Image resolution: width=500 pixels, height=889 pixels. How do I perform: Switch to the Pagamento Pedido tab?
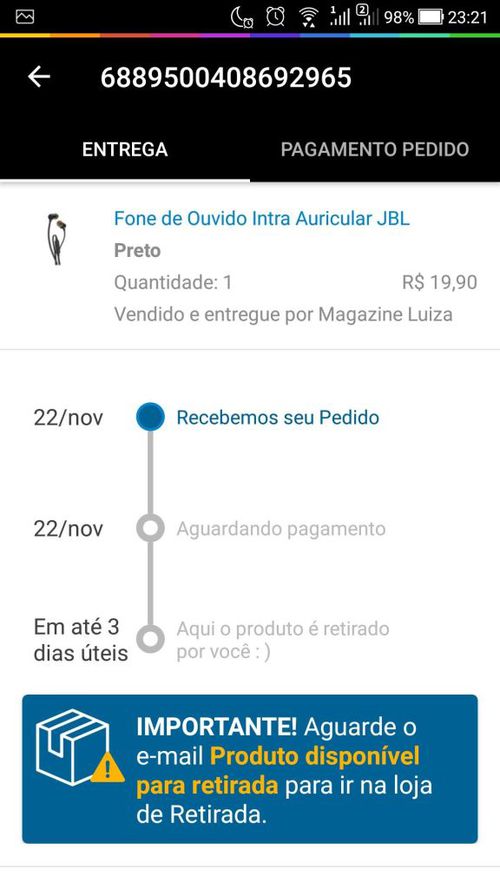pyautogui.click(x=375, y=150)
